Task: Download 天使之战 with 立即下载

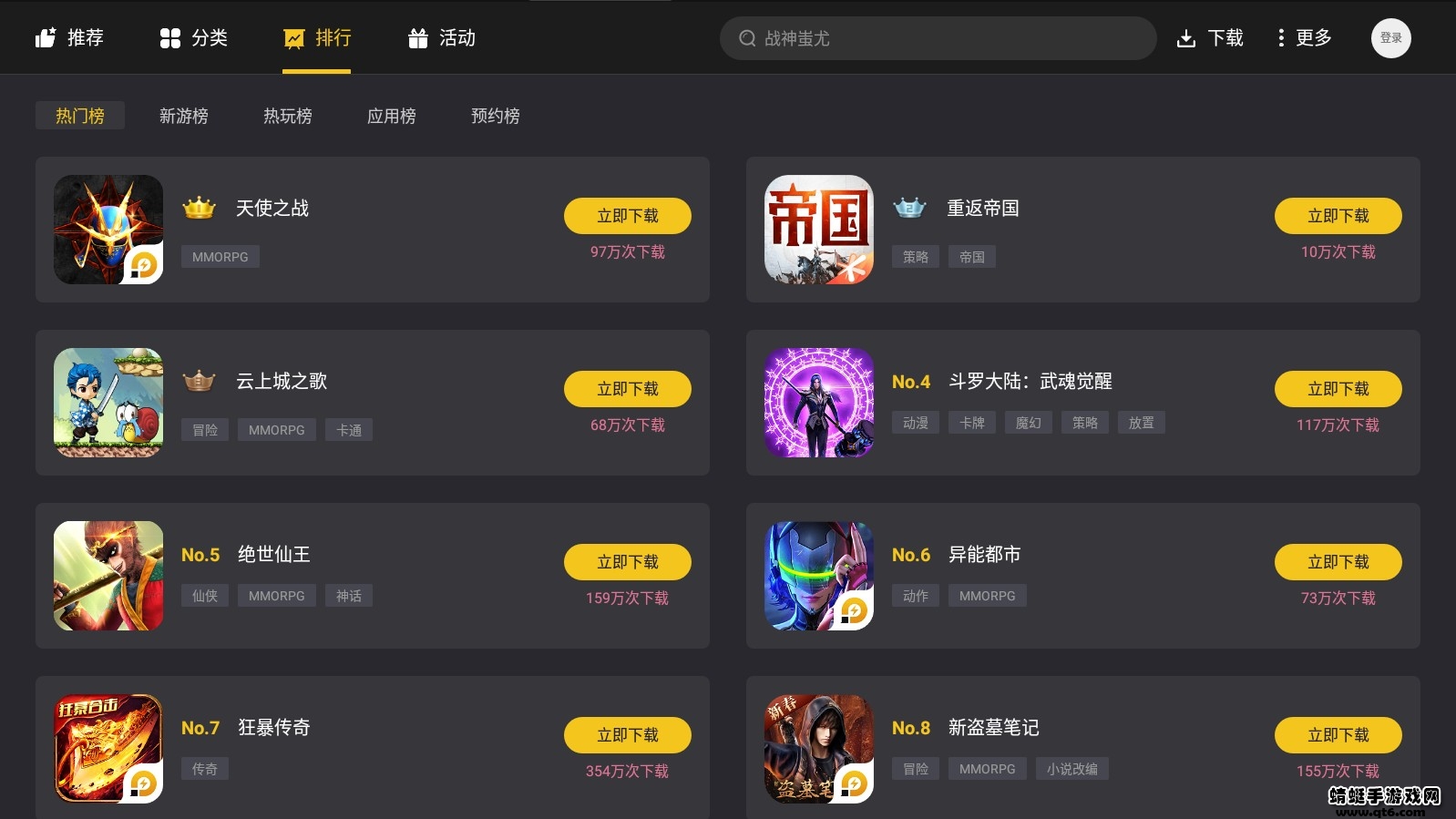Action: coord(627,216)
